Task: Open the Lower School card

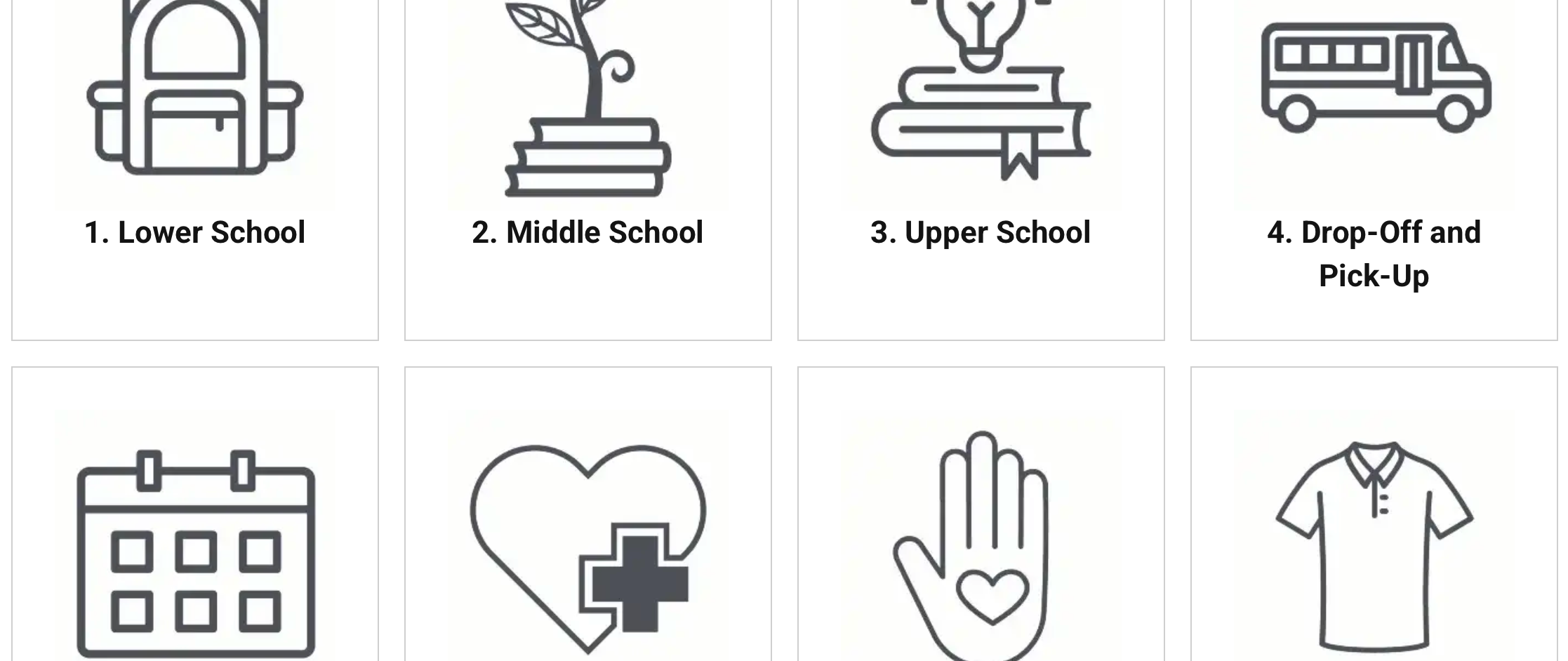Action: [x=194, y=232]
